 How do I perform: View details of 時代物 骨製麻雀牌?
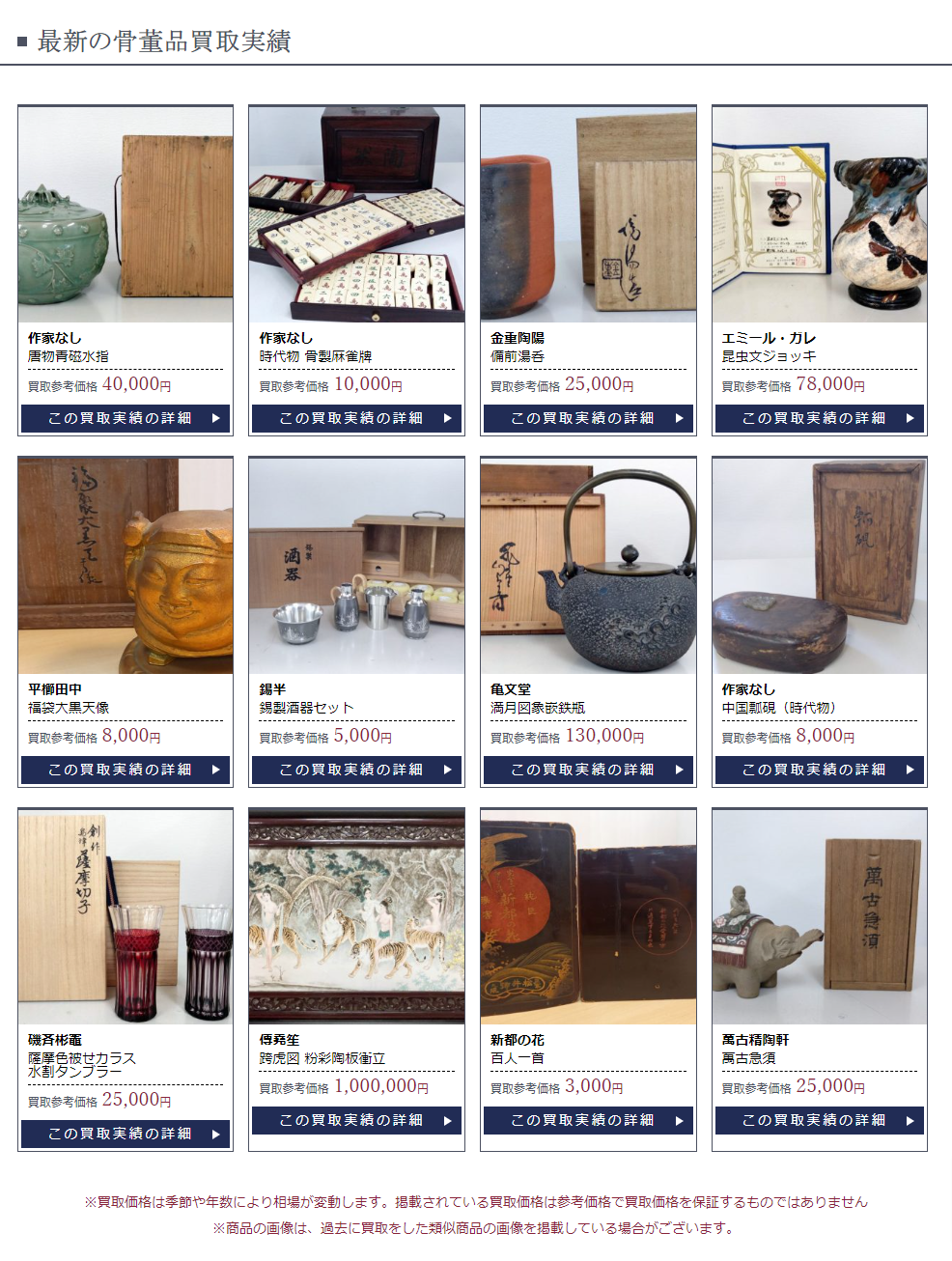(x=356, y=418)
